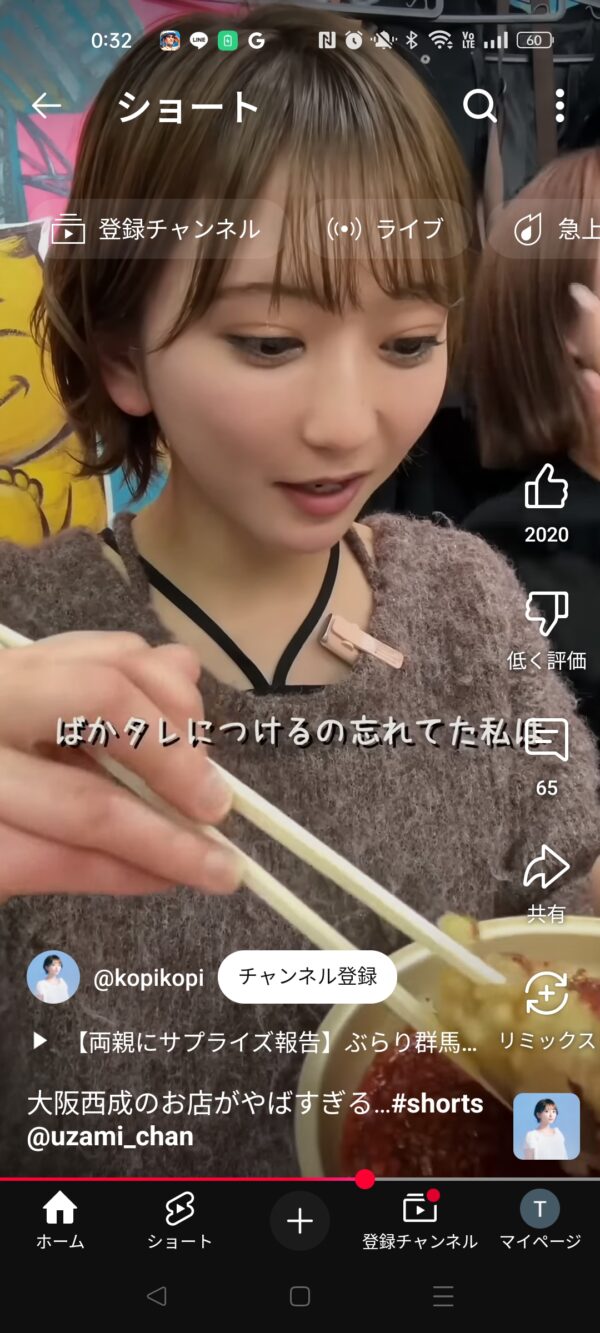Tap the plus create button
600x1333 pixels.
pyautogui.click(x=300, y=1221)
